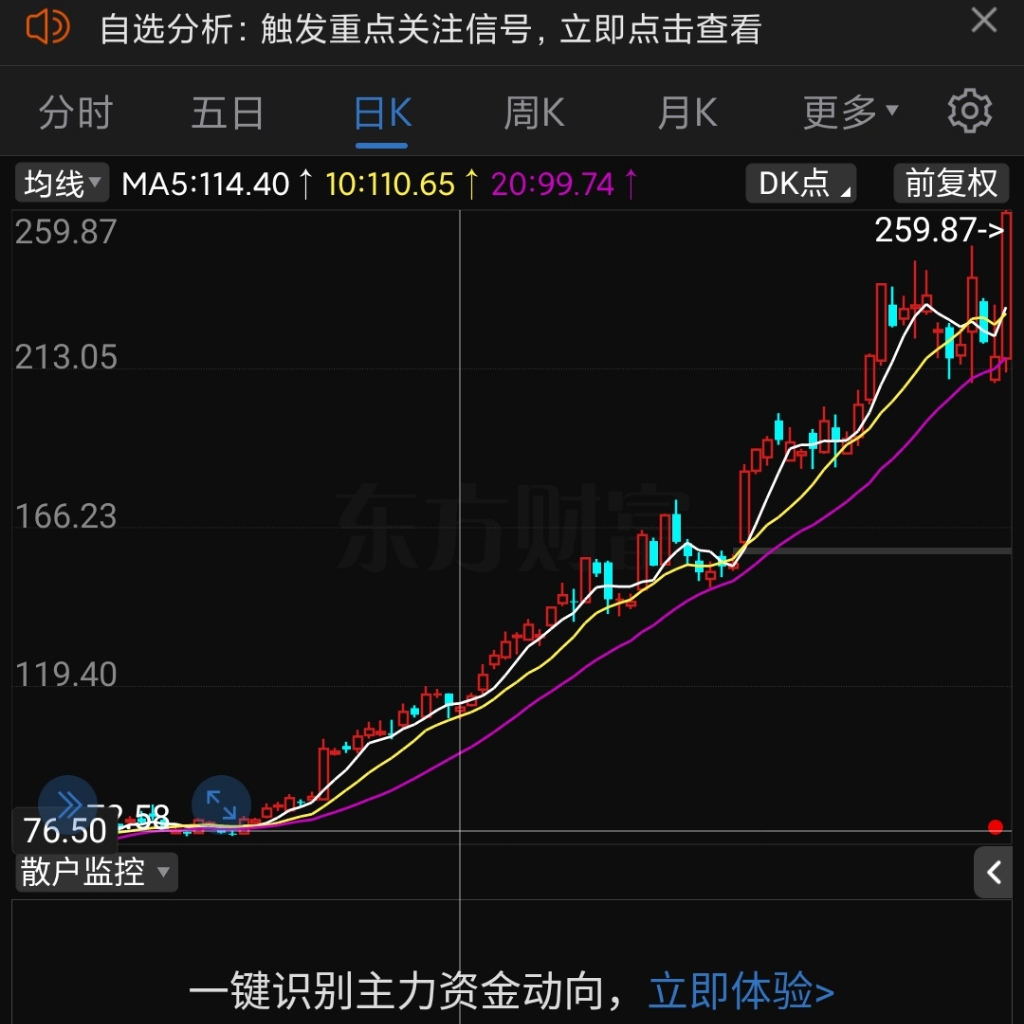
Task: Open chart settings gear
Action: point(968,111)
